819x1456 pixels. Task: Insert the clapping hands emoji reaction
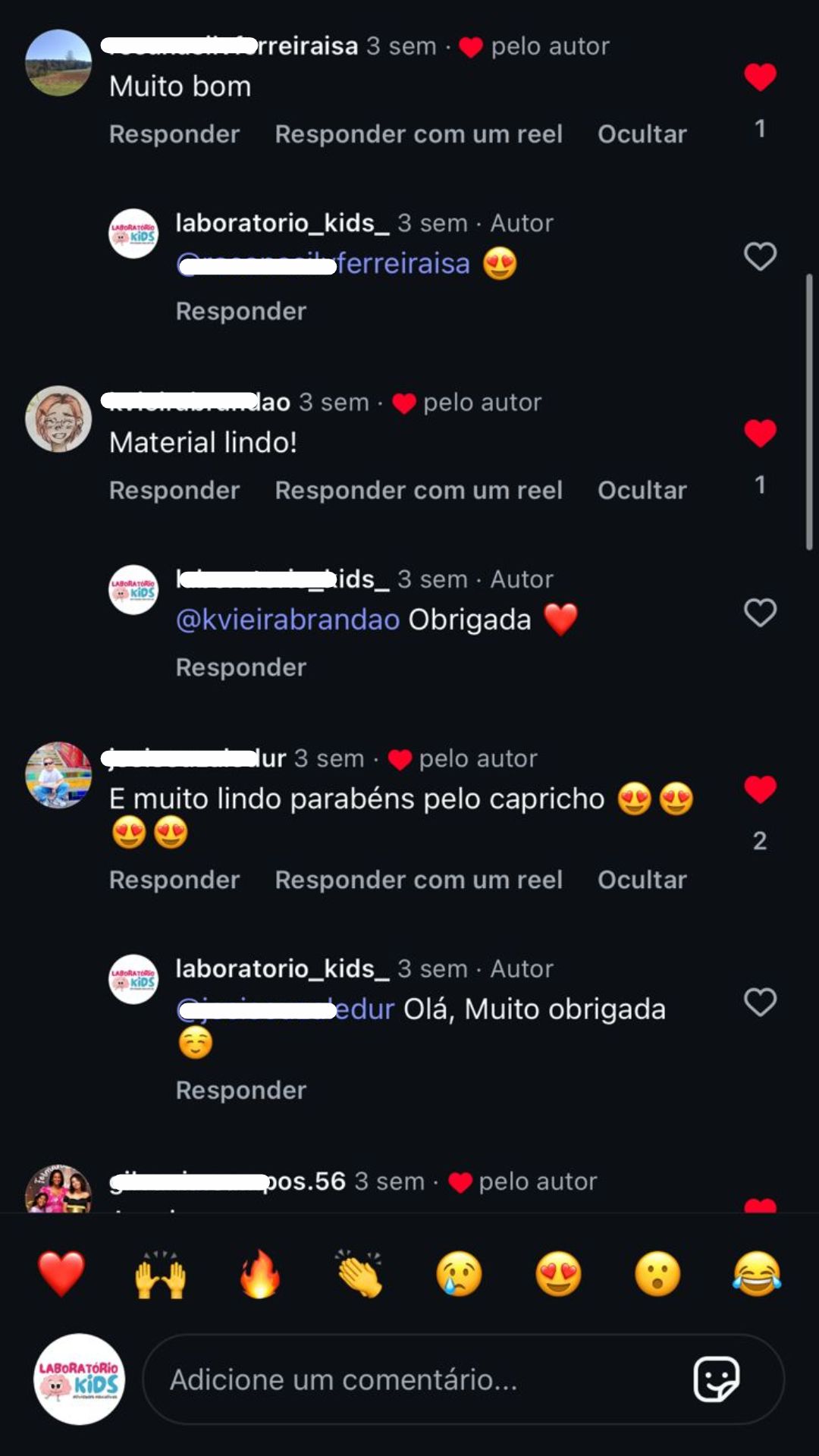click(x=359, y=1274)
